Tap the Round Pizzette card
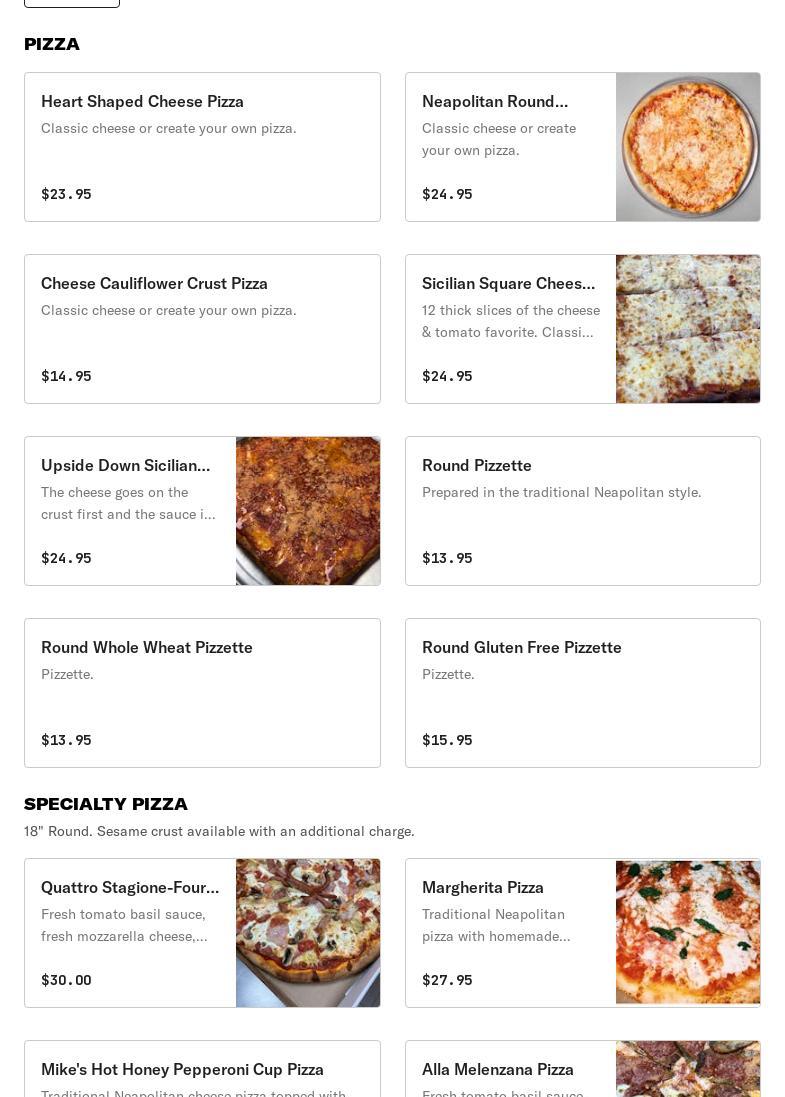785x1097 pixels. tap(582, 511)
